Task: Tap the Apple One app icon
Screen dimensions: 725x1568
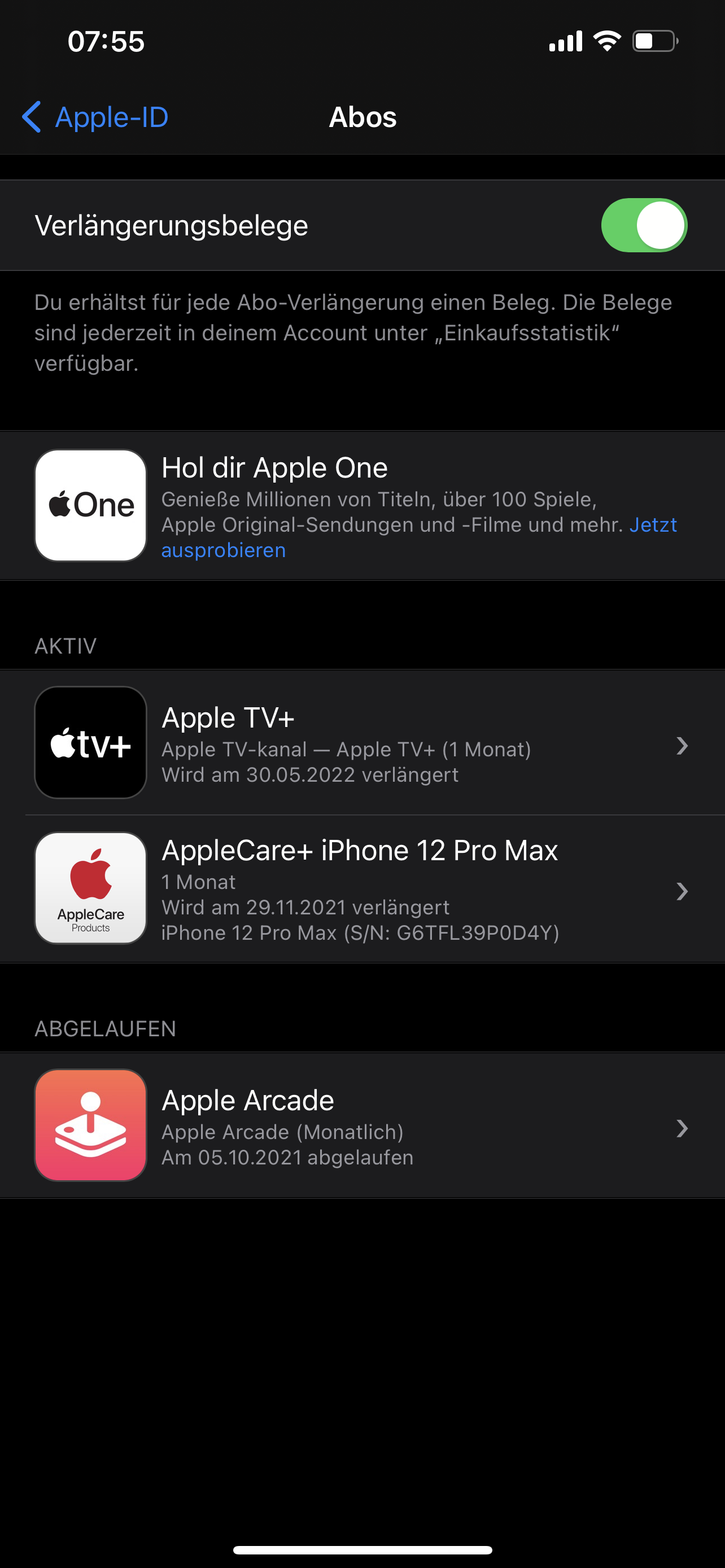Action: [90, 505]
